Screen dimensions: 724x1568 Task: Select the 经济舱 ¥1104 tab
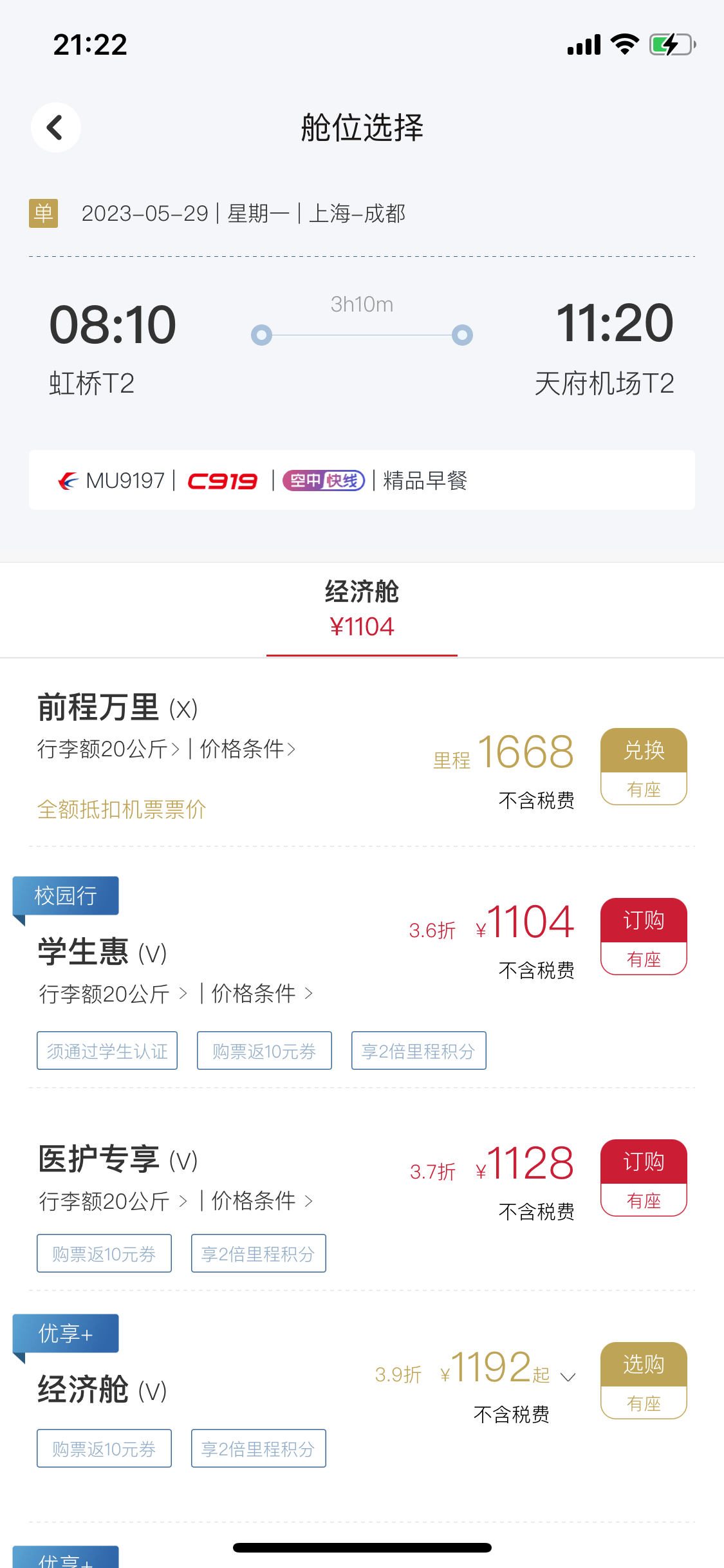tap(362, 610)
